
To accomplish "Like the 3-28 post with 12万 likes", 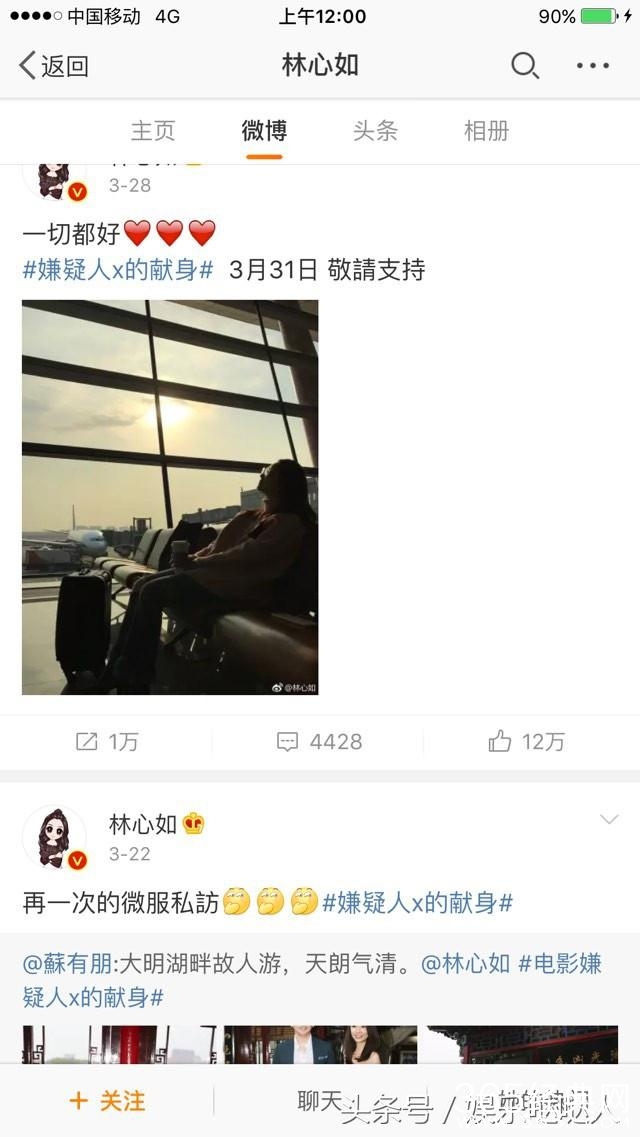I will pyautogui.click(x=527, y=741).
